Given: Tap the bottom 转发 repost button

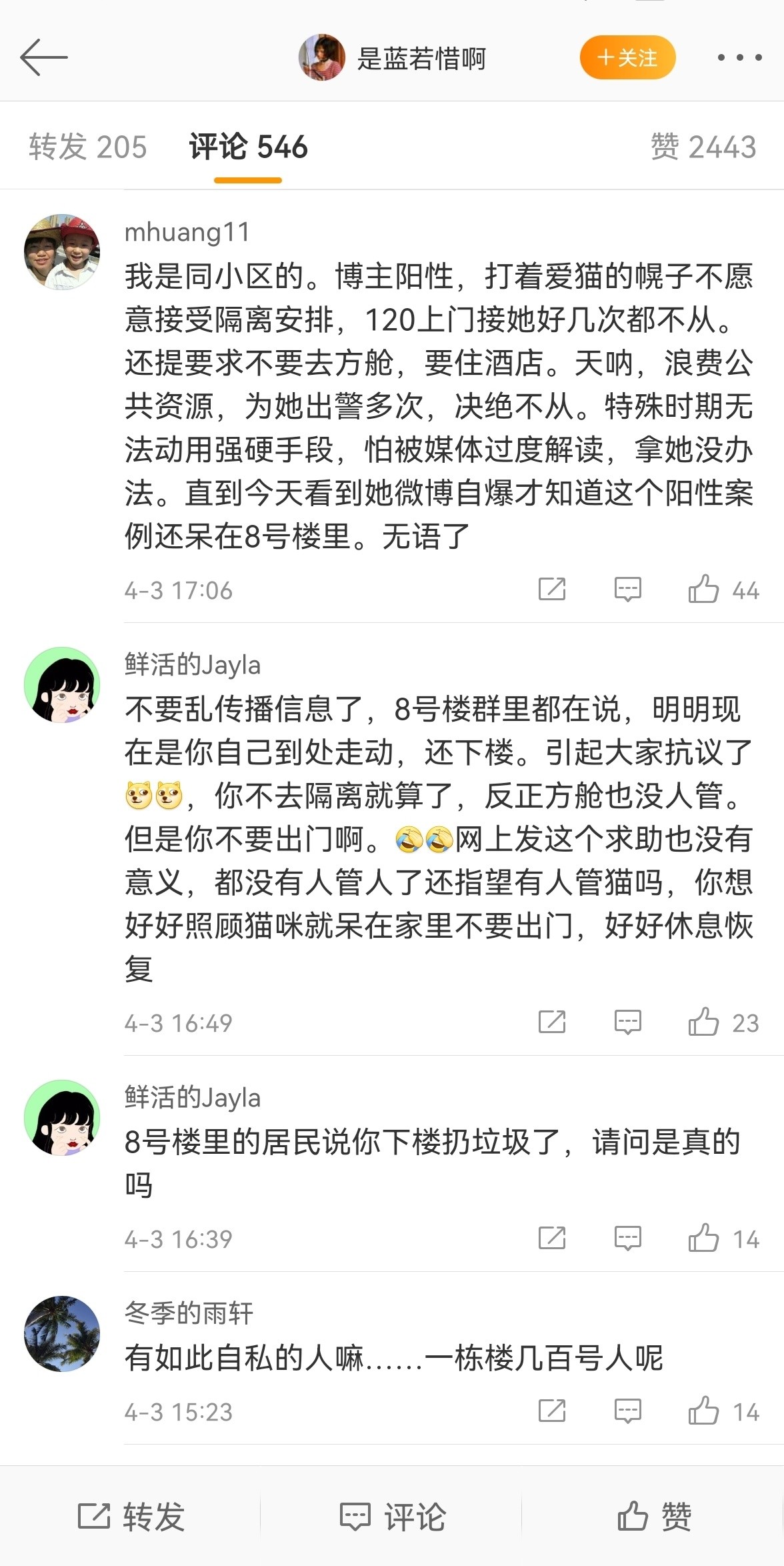Looking at the screenshot, I should click(x=131, y=1516).
